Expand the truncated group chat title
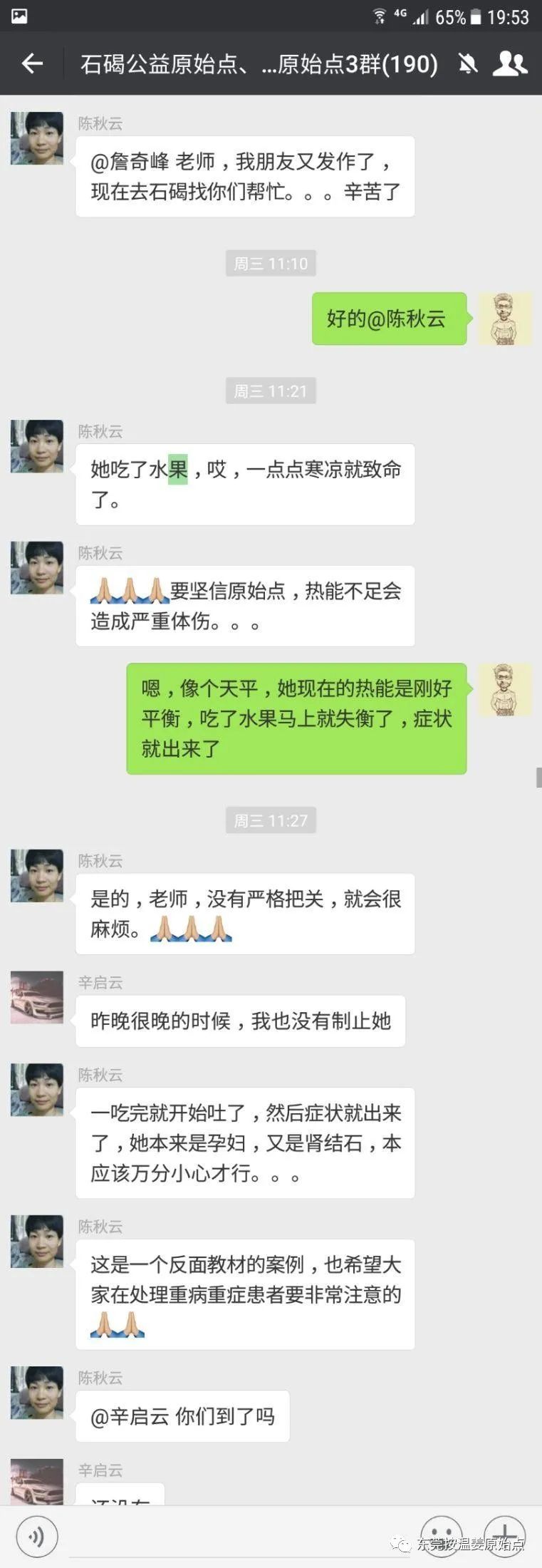The width and height of the screenshot is (542, 1568). click(256, 65)
